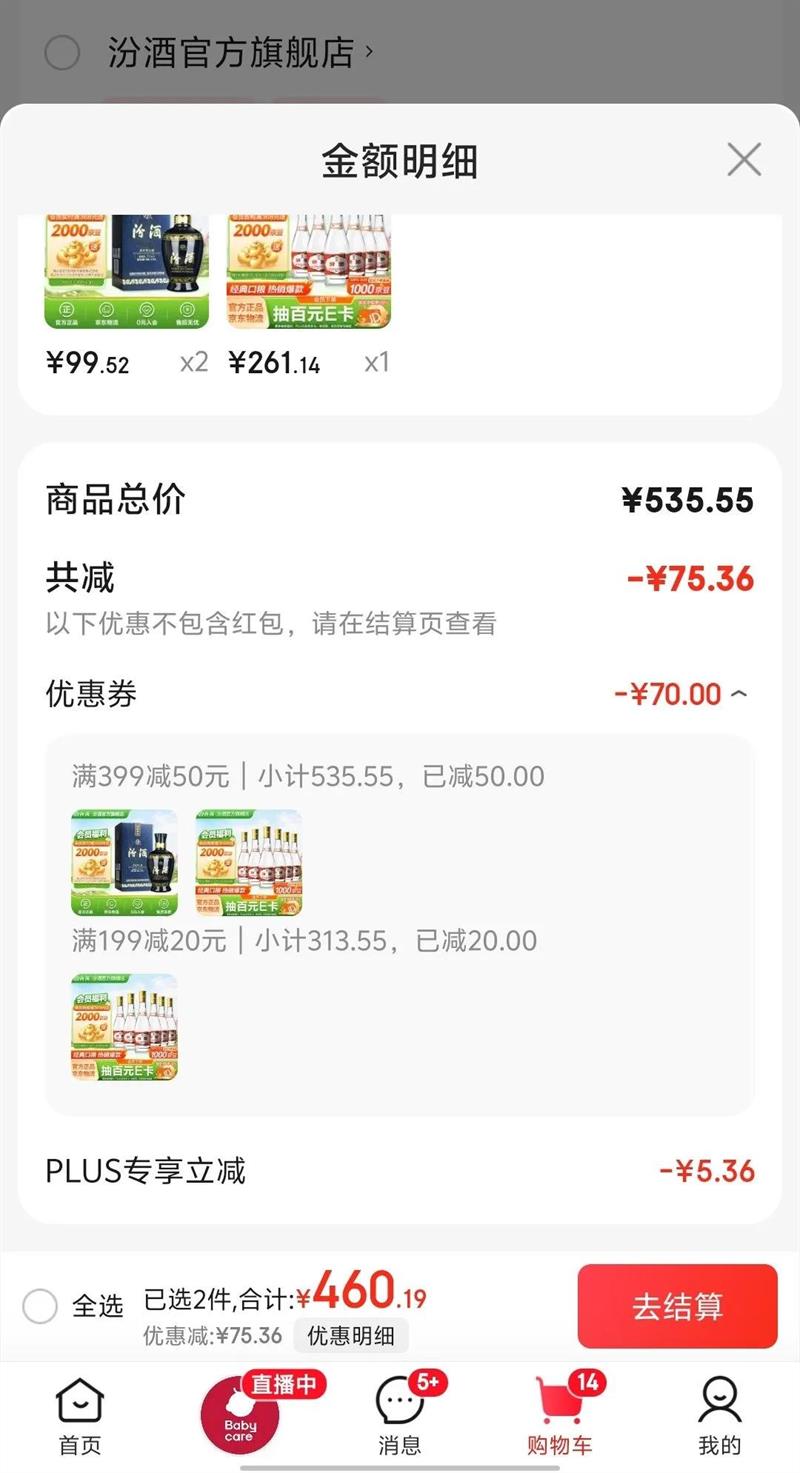This screenshot has width=800, height=1473.
Task: Open the 购物车 tab
Action: click(560, 1416)
